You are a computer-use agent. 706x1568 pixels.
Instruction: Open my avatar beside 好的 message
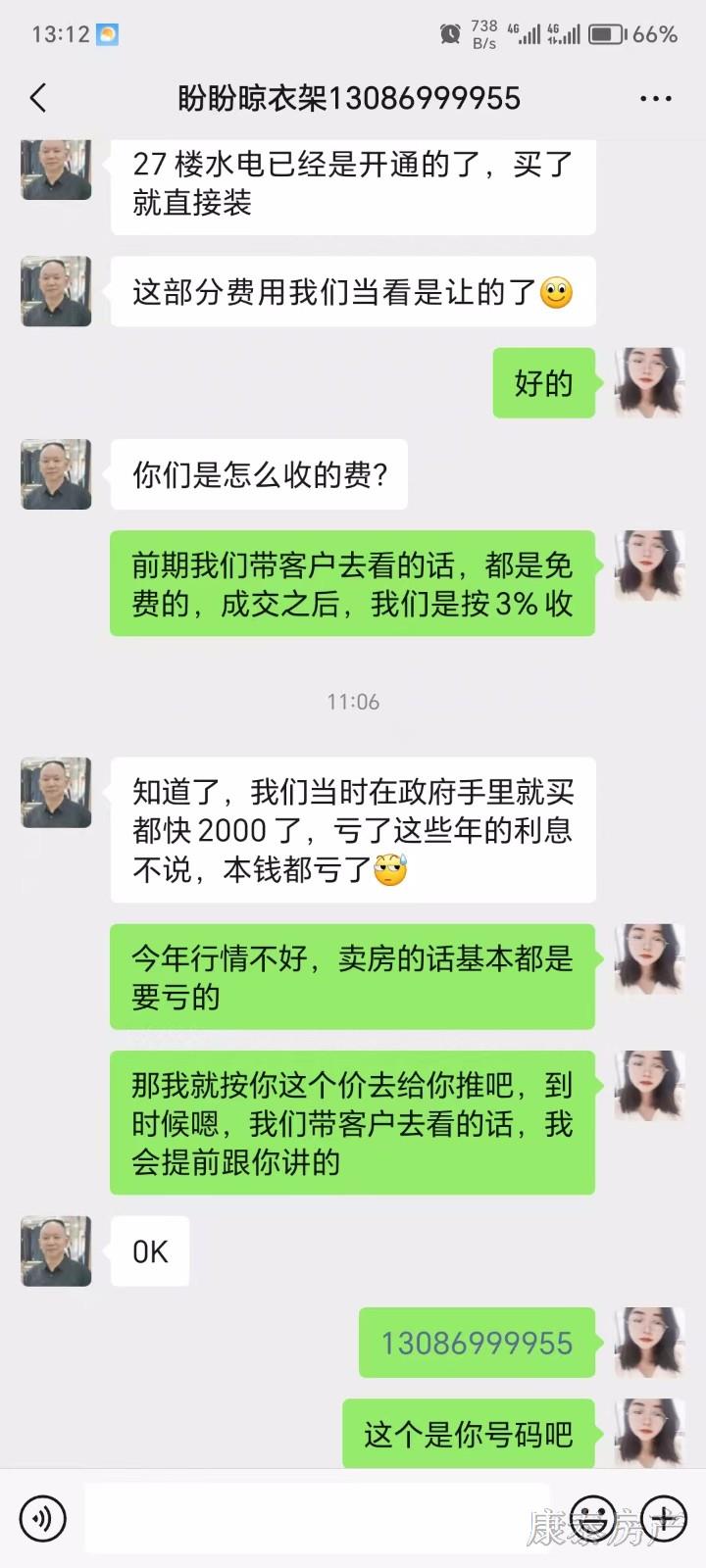click(x=649, y=382)
